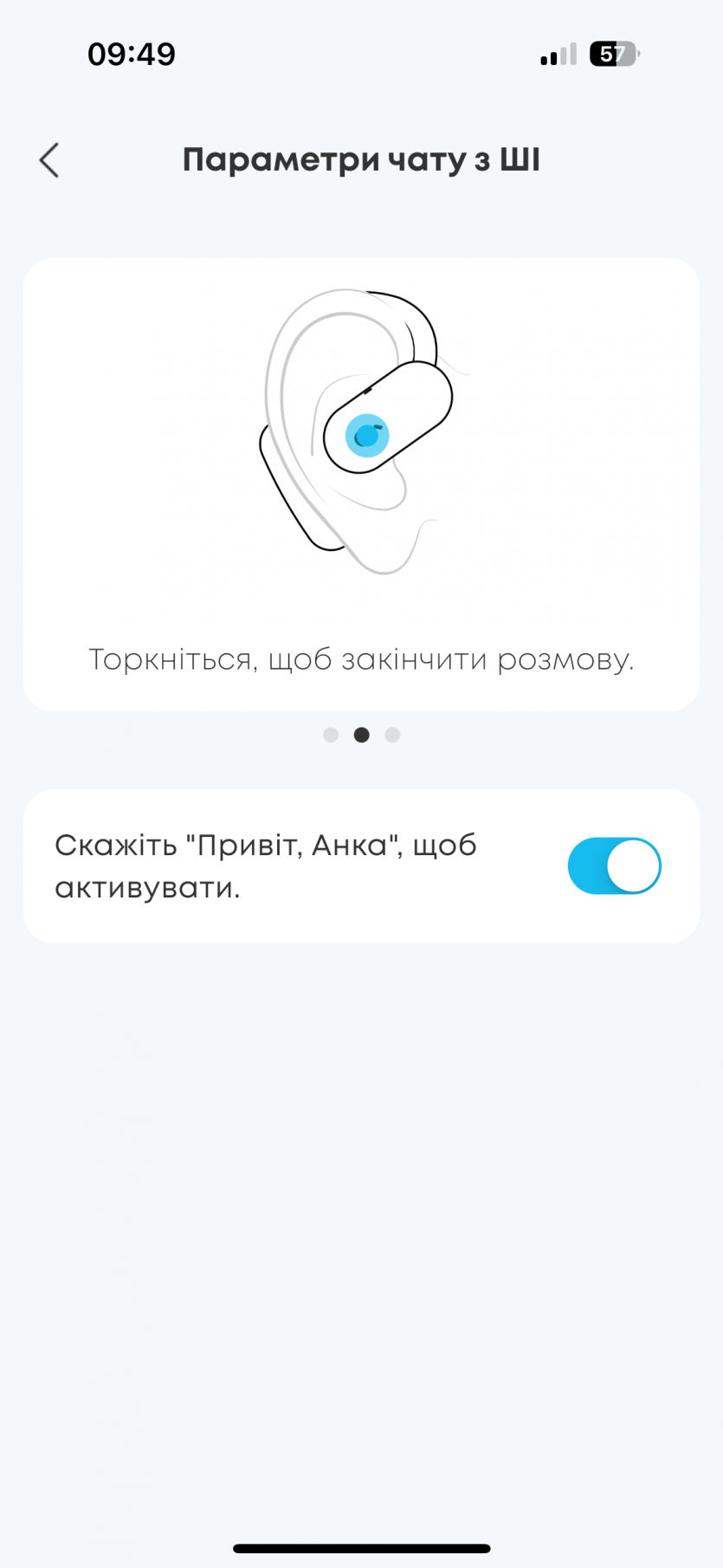Jump to the third carousel page dot
The width and height of the screenshot is (723, 1568).
click(x=392, y=735)
